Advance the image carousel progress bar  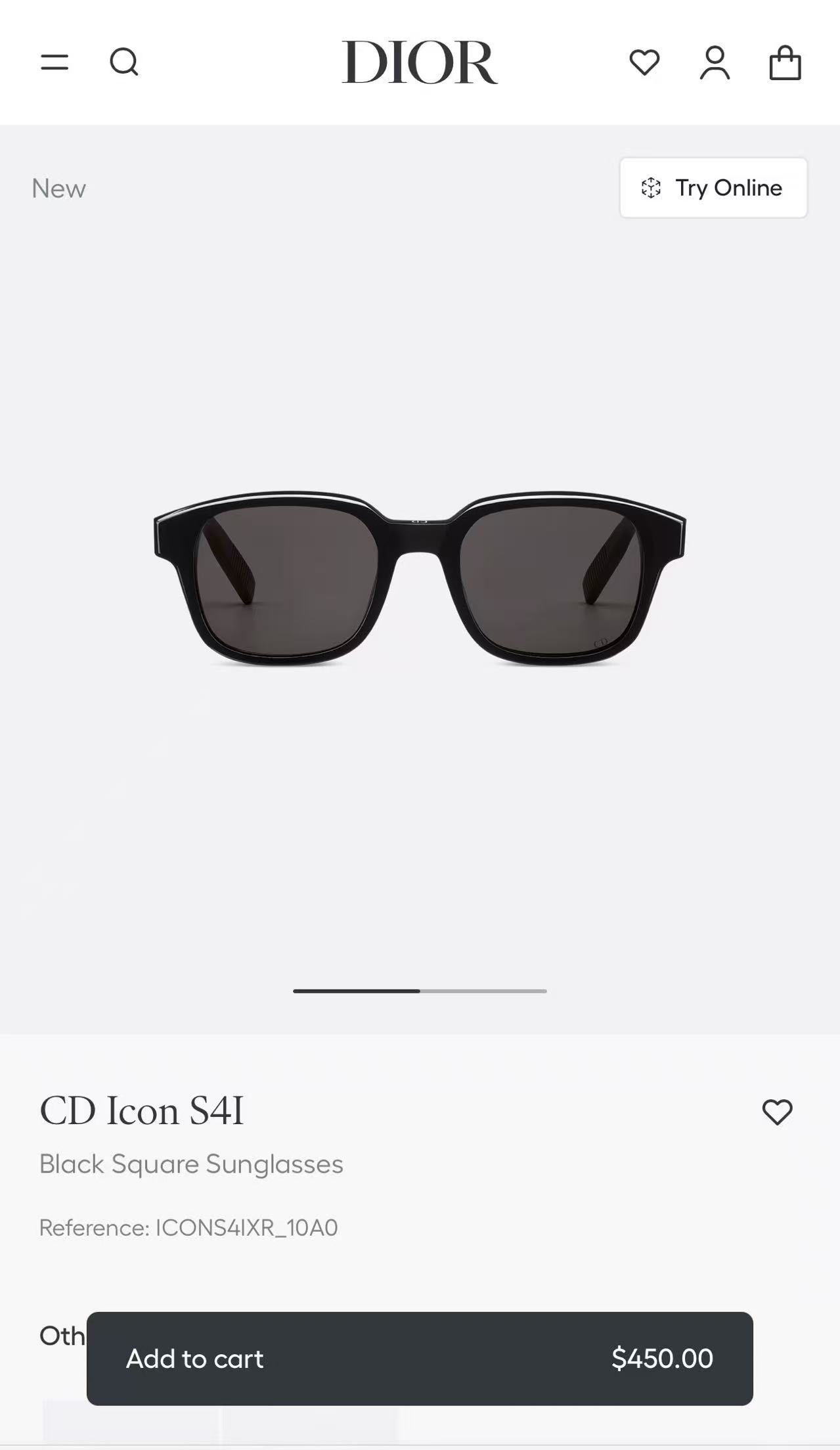(x=420, y=992)
